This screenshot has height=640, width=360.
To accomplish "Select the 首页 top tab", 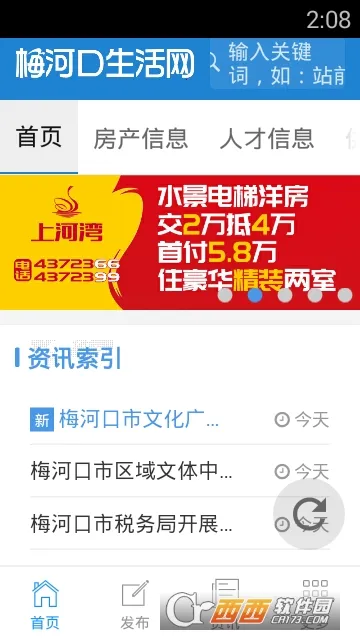I will [39, 137].
